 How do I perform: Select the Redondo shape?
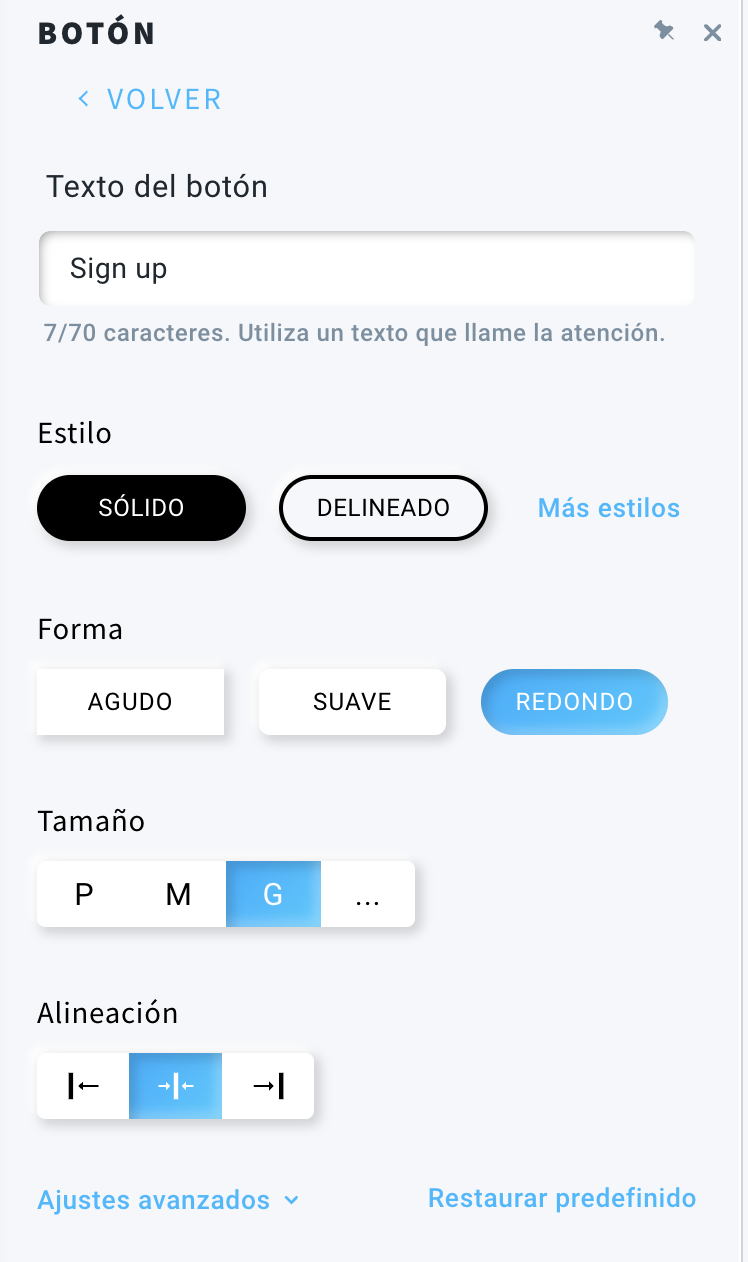coord(574,701)
